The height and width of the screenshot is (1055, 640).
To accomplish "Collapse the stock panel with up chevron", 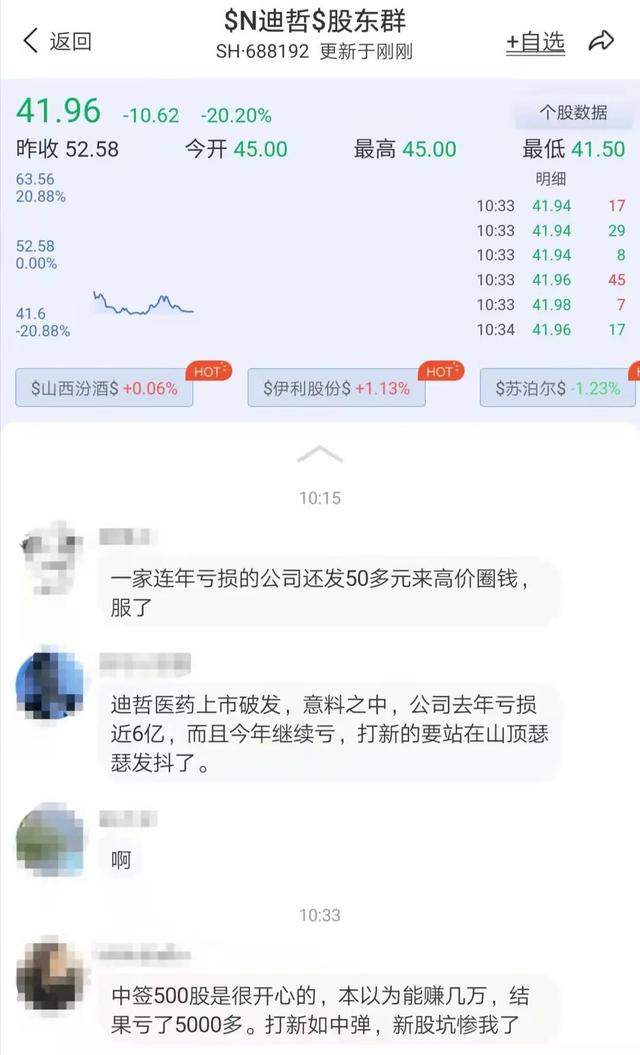I will click(320, 455).
